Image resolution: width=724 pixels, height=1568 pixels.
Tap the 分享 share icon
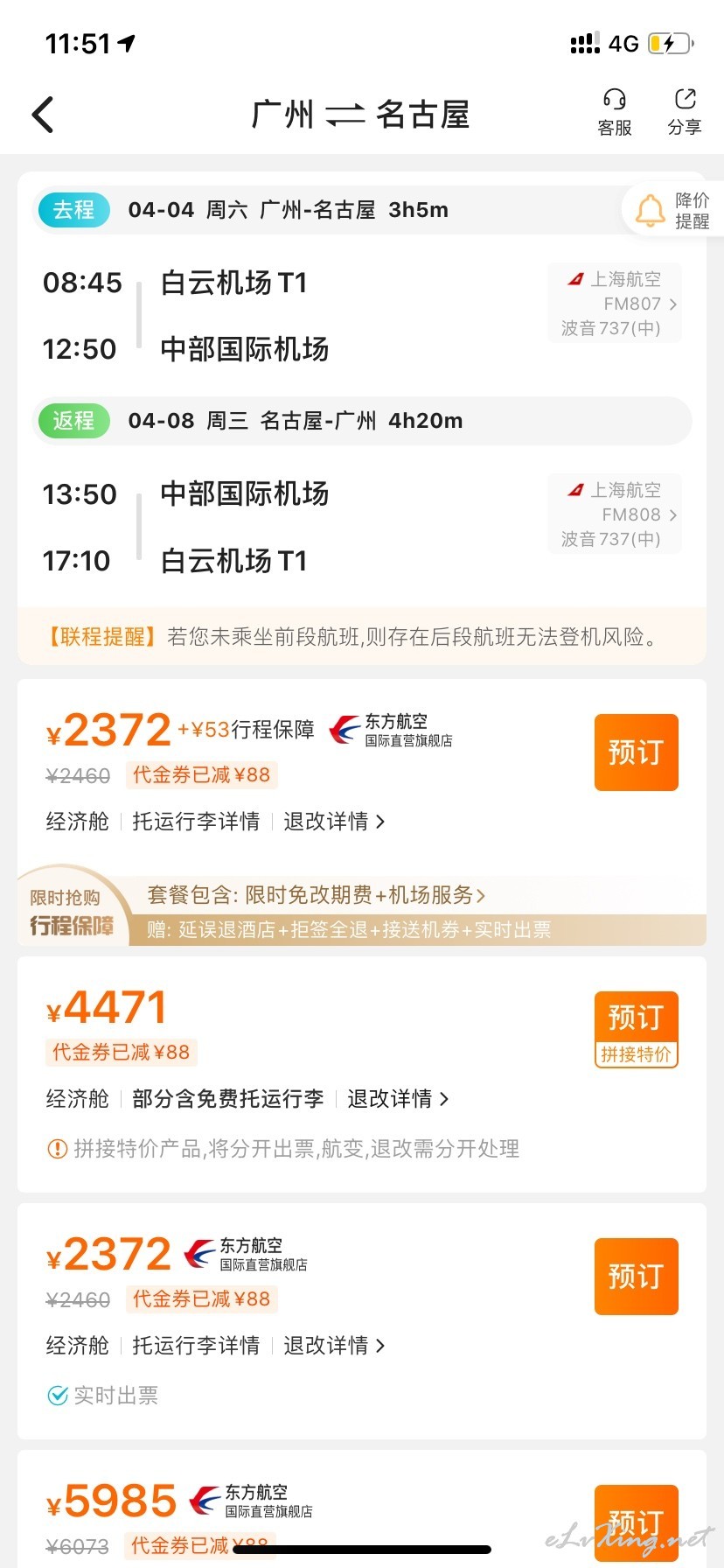pyautogui.click(x=685, y=113)
